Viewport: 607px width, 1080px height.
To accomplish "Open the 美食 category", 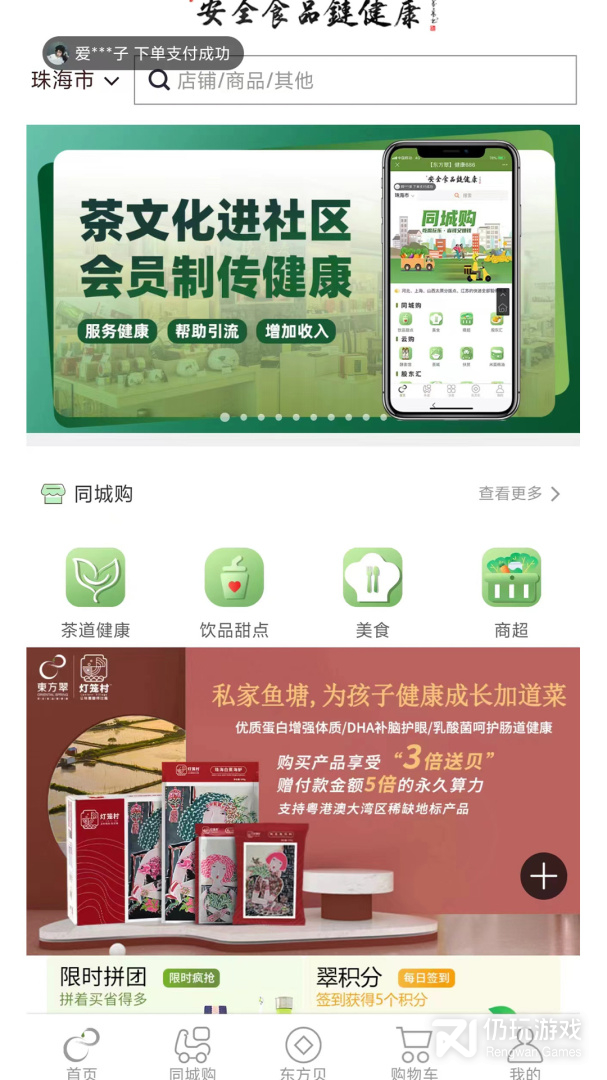I will [372, 592].
